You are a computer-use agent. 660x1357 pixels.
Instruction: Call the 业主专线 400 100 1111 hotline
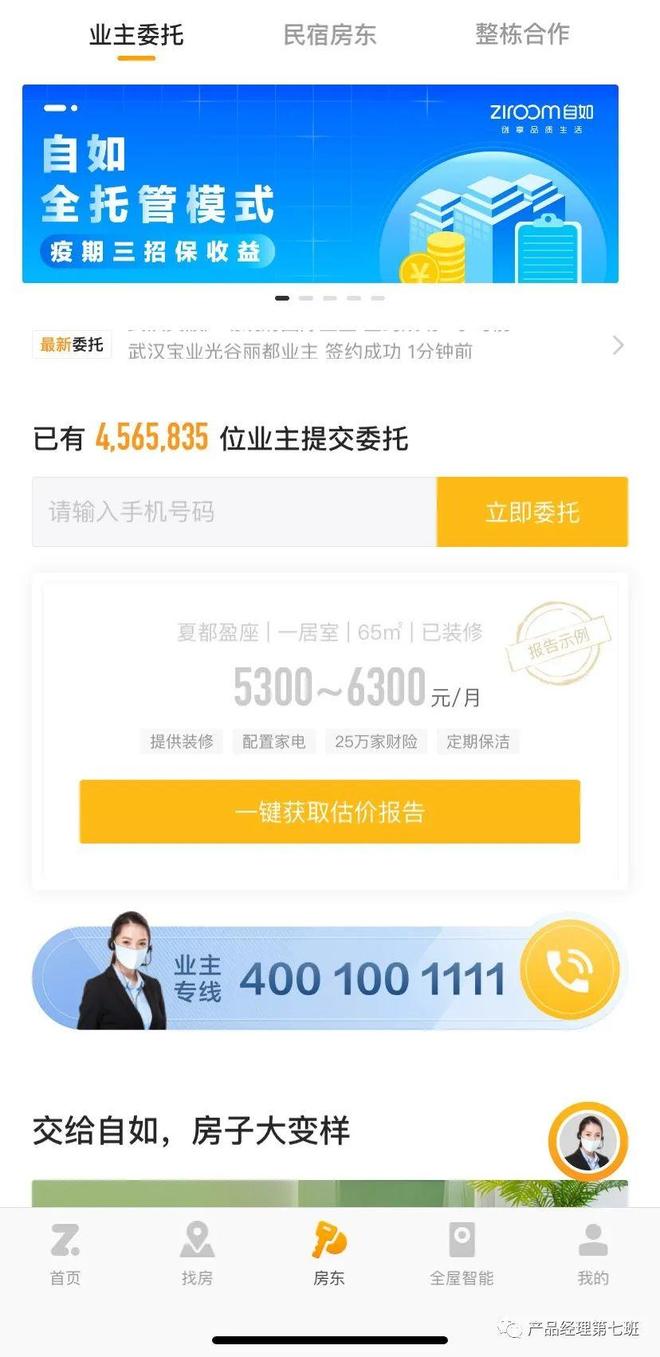[569, 970]
